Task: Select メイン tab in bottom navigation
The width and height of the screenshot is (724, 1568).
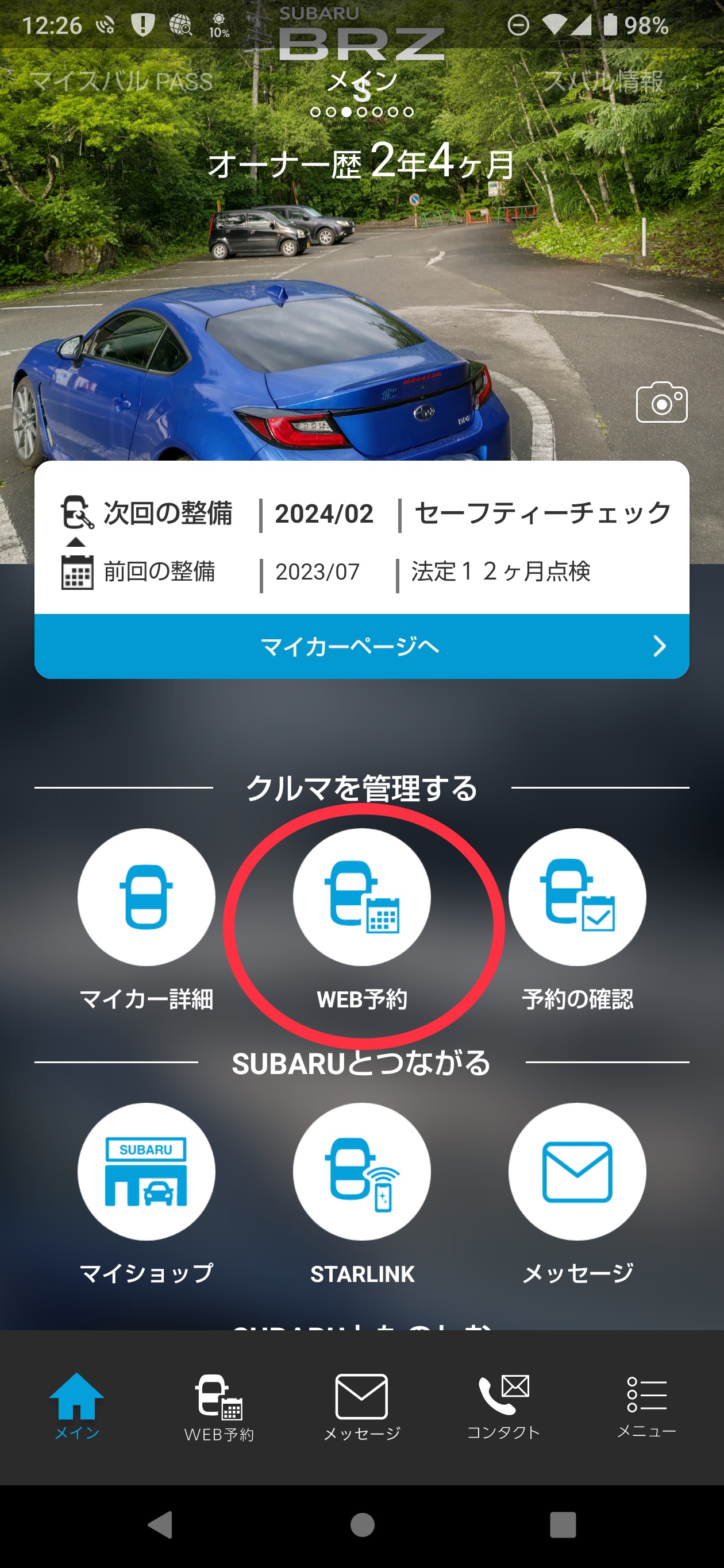Action: [77, 1406]
